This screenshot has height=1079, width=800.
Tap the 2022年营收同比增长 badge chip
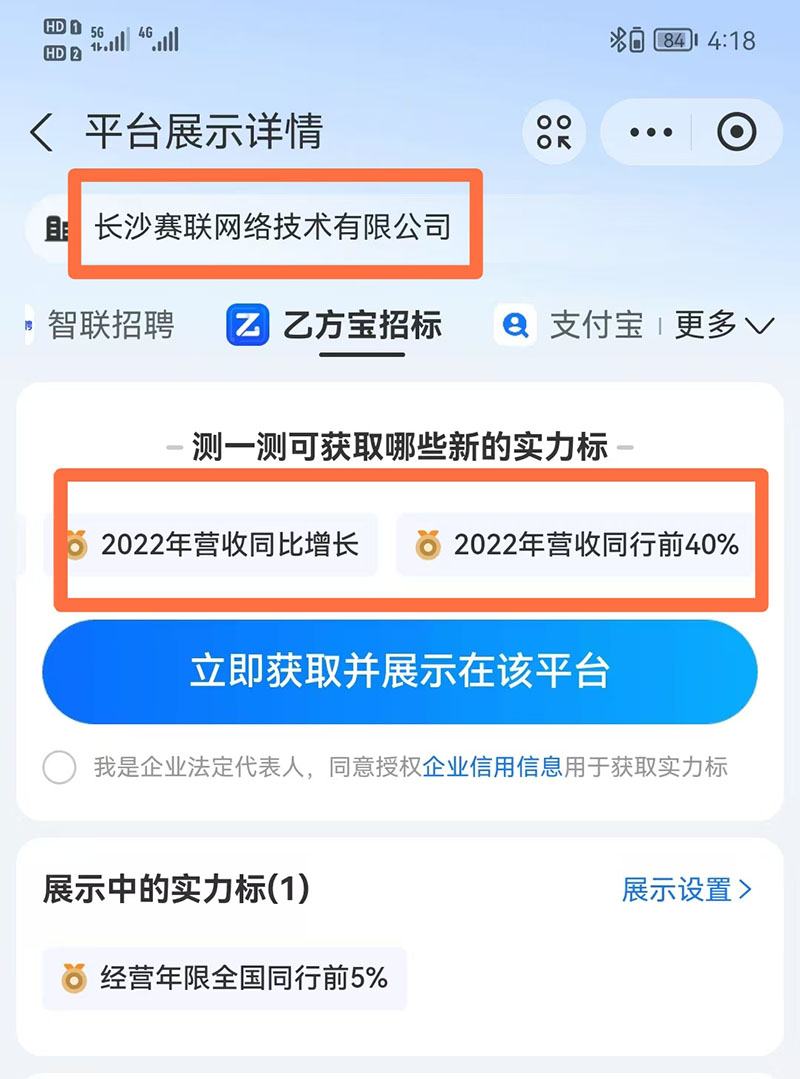(x=212, y=545)
